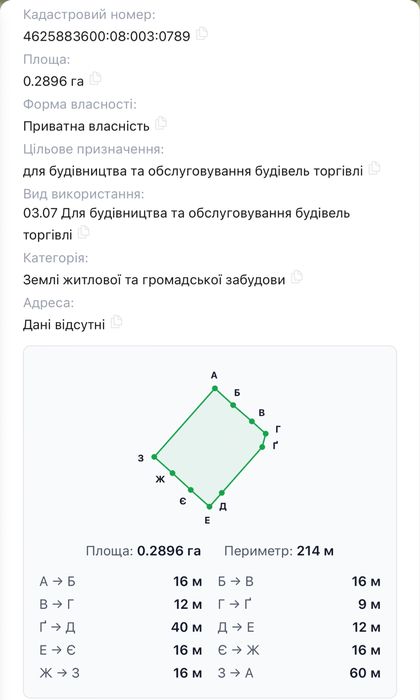
Task: Copy the Цільове призначення value
Action: pos(374,168)
